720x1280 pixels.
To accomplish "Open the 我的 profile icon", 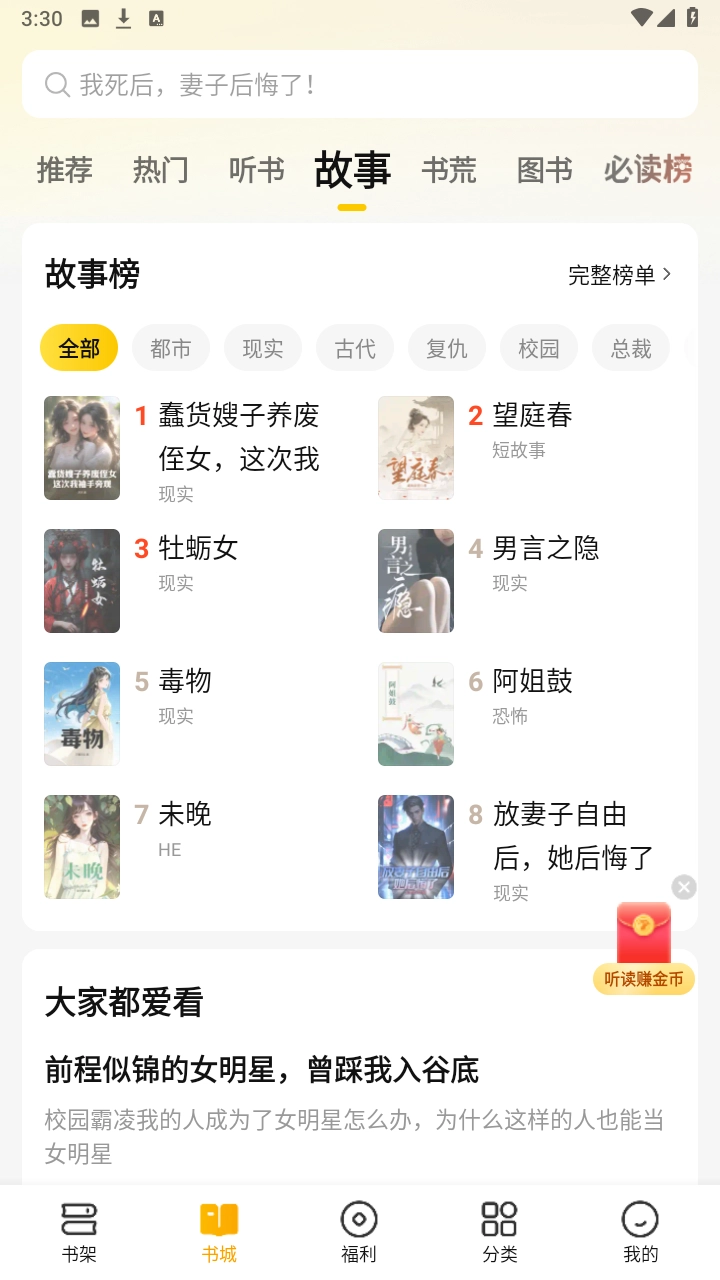I will pyautogui.click(x=640, y=1228).
